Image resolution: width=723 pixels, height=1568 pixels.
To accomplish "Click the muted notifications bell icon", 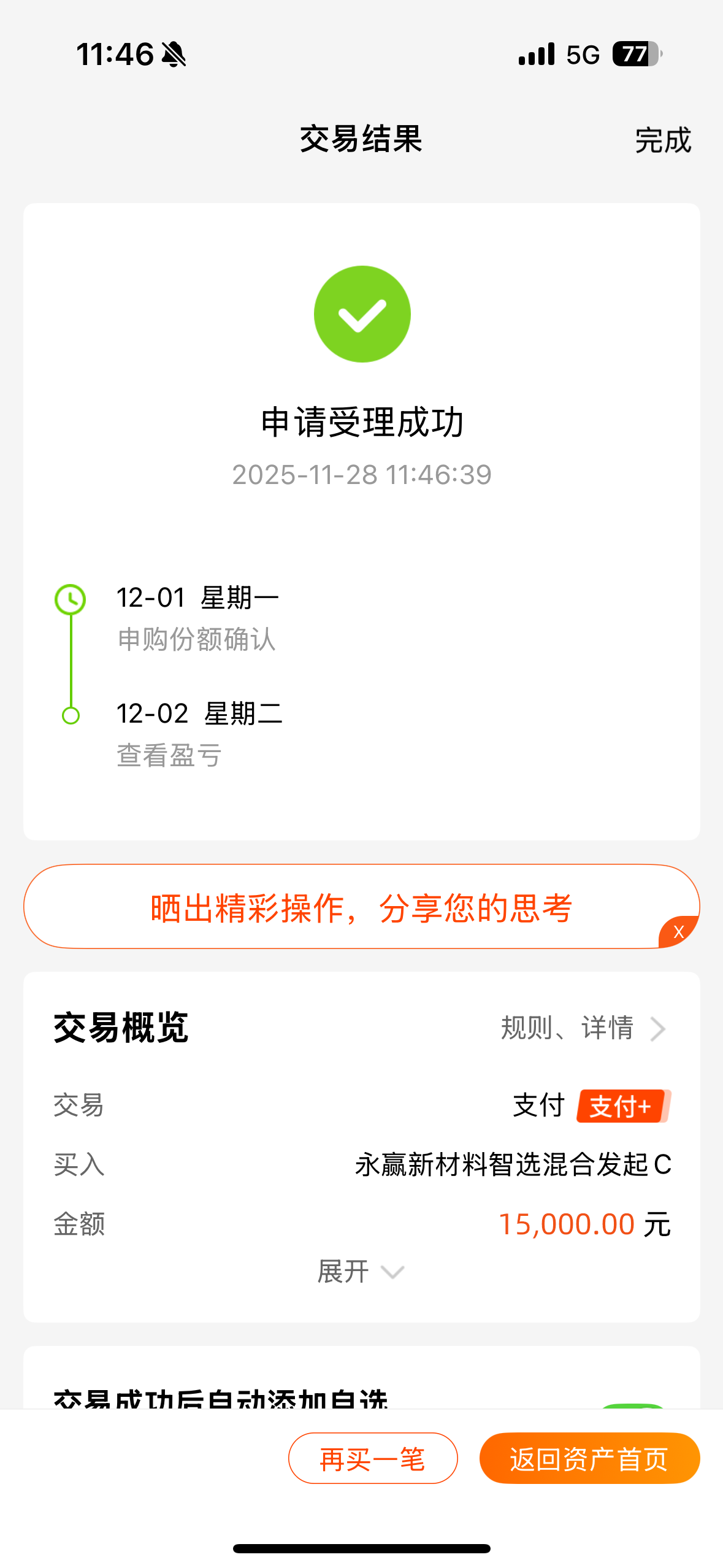I will coord(174,54).
